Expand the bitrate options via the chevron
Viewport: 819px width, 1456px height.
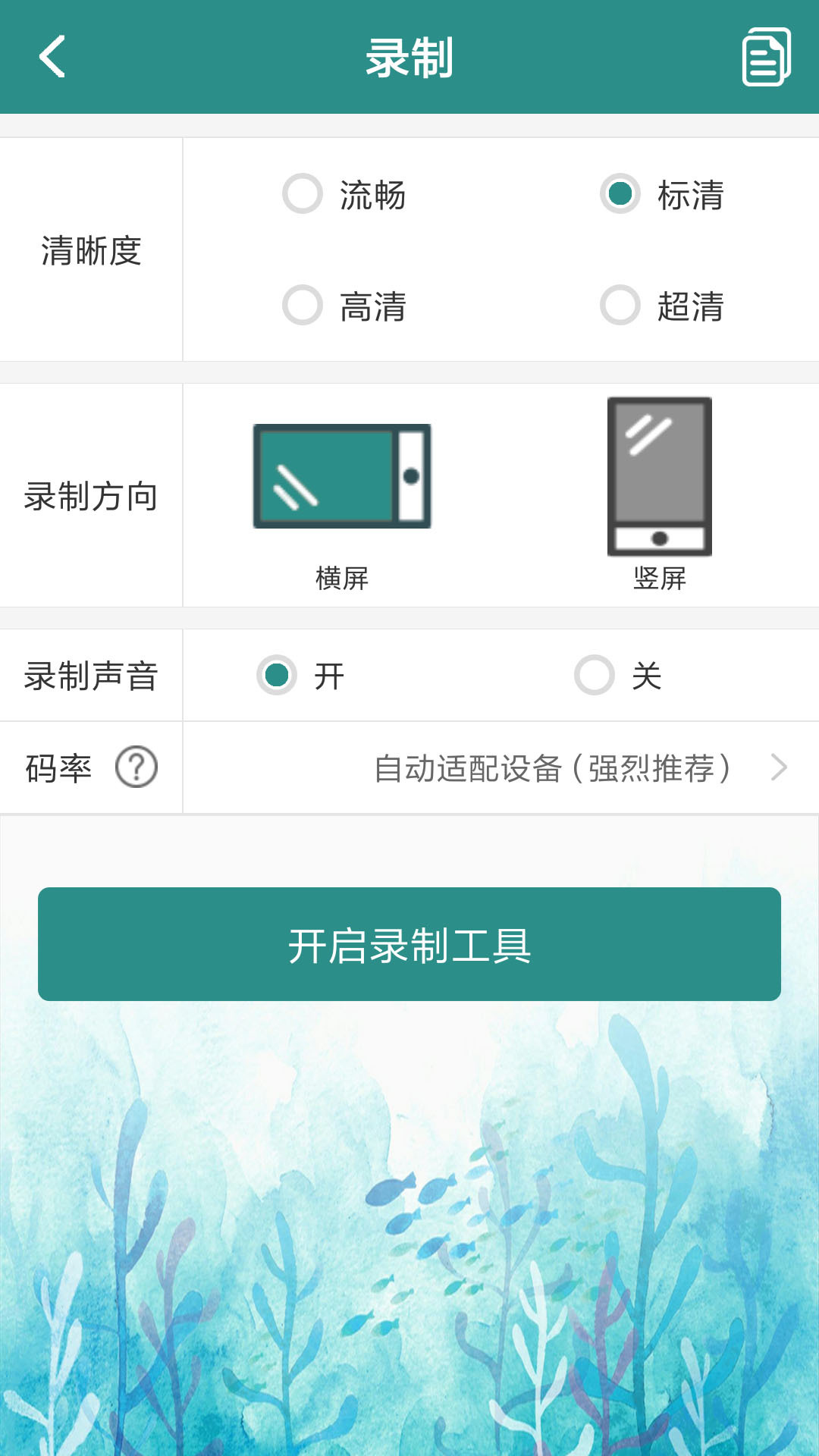point(778,768)
